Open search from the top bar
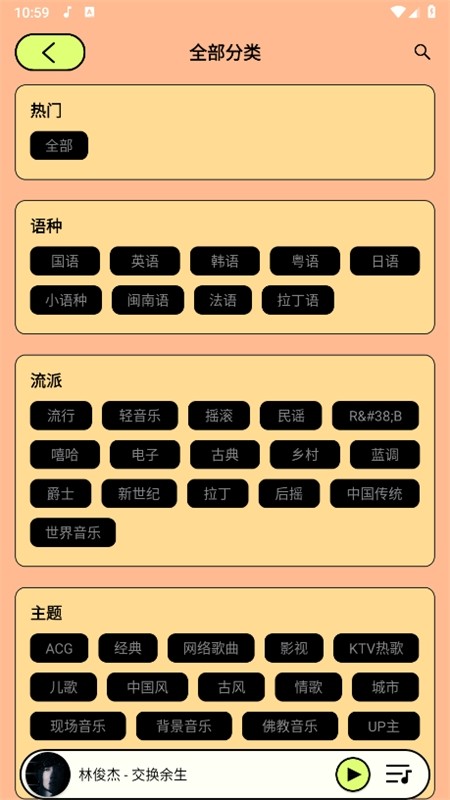Viewport: 450px width, 800px height. (x=422, y=52)
